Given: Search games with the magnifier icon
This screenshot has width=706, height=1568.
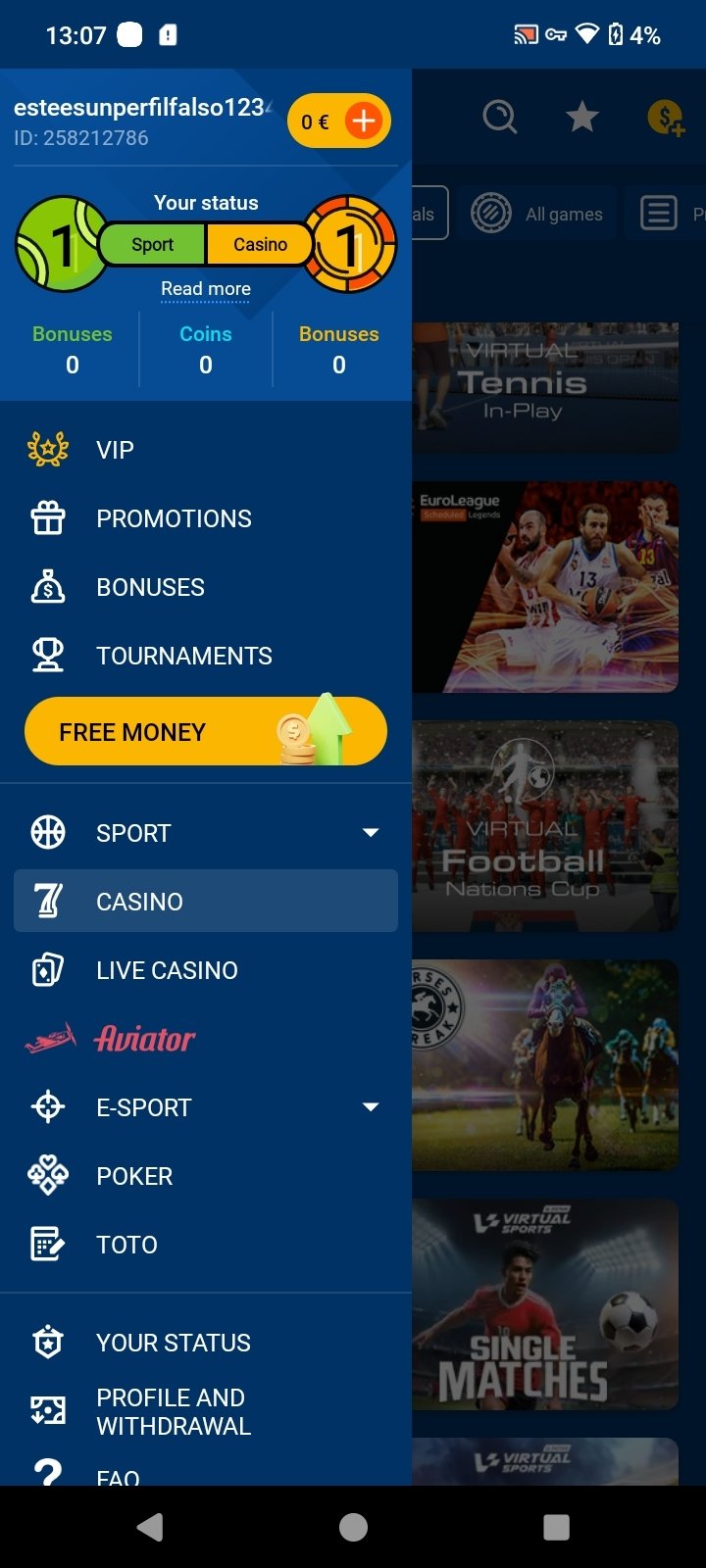Looking at the screenshot, I should (x=500, y=118).
